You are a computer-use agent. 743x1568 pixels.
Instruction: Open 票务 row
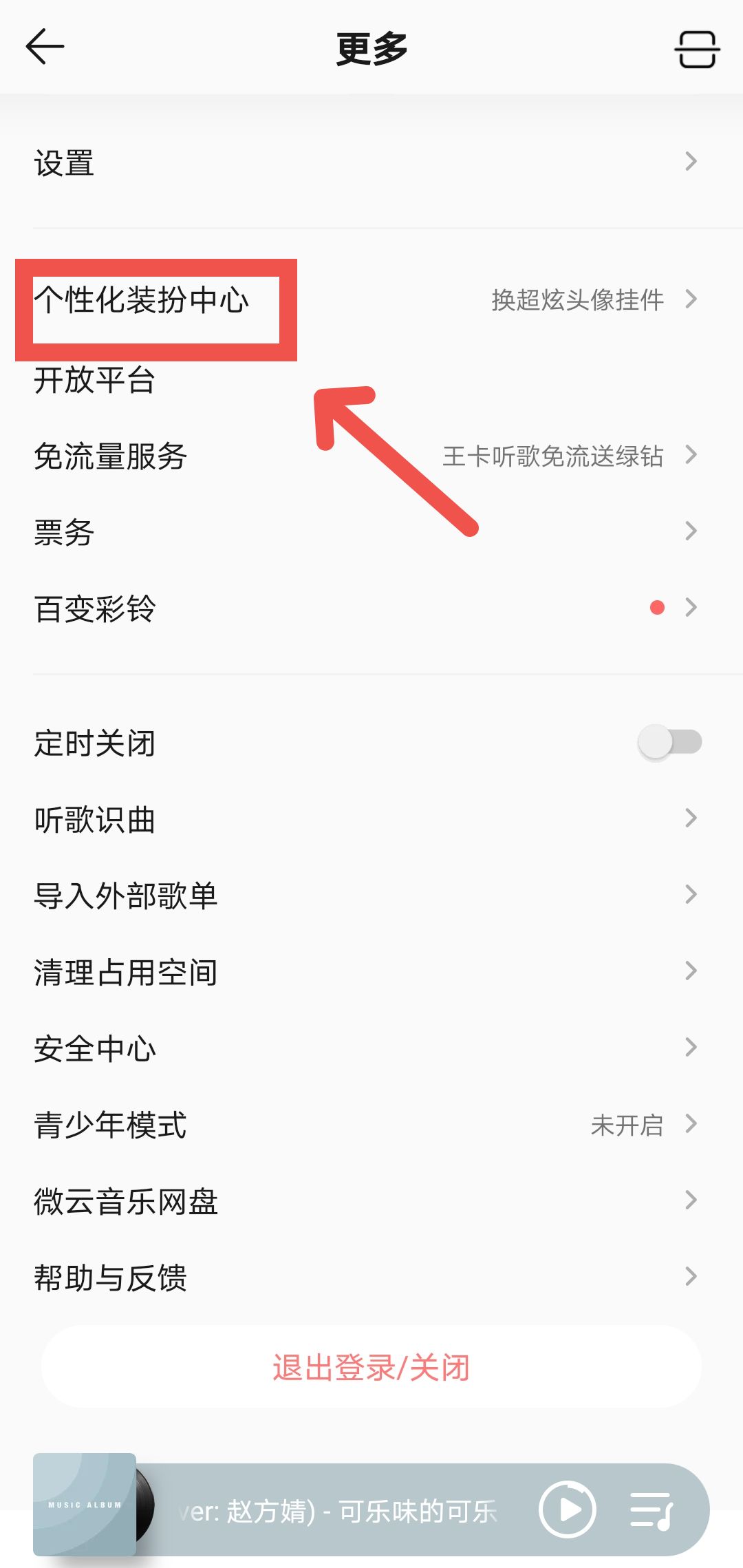[x=371, y=532]
